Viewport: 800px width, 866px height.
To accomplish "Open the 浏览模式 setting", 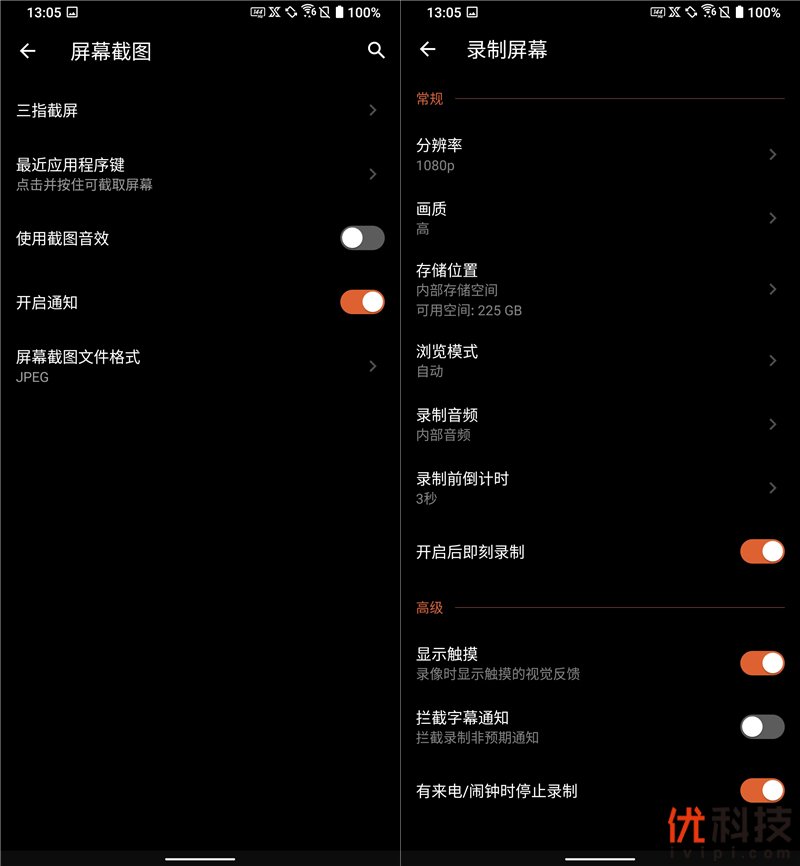I will click(598, 360).
